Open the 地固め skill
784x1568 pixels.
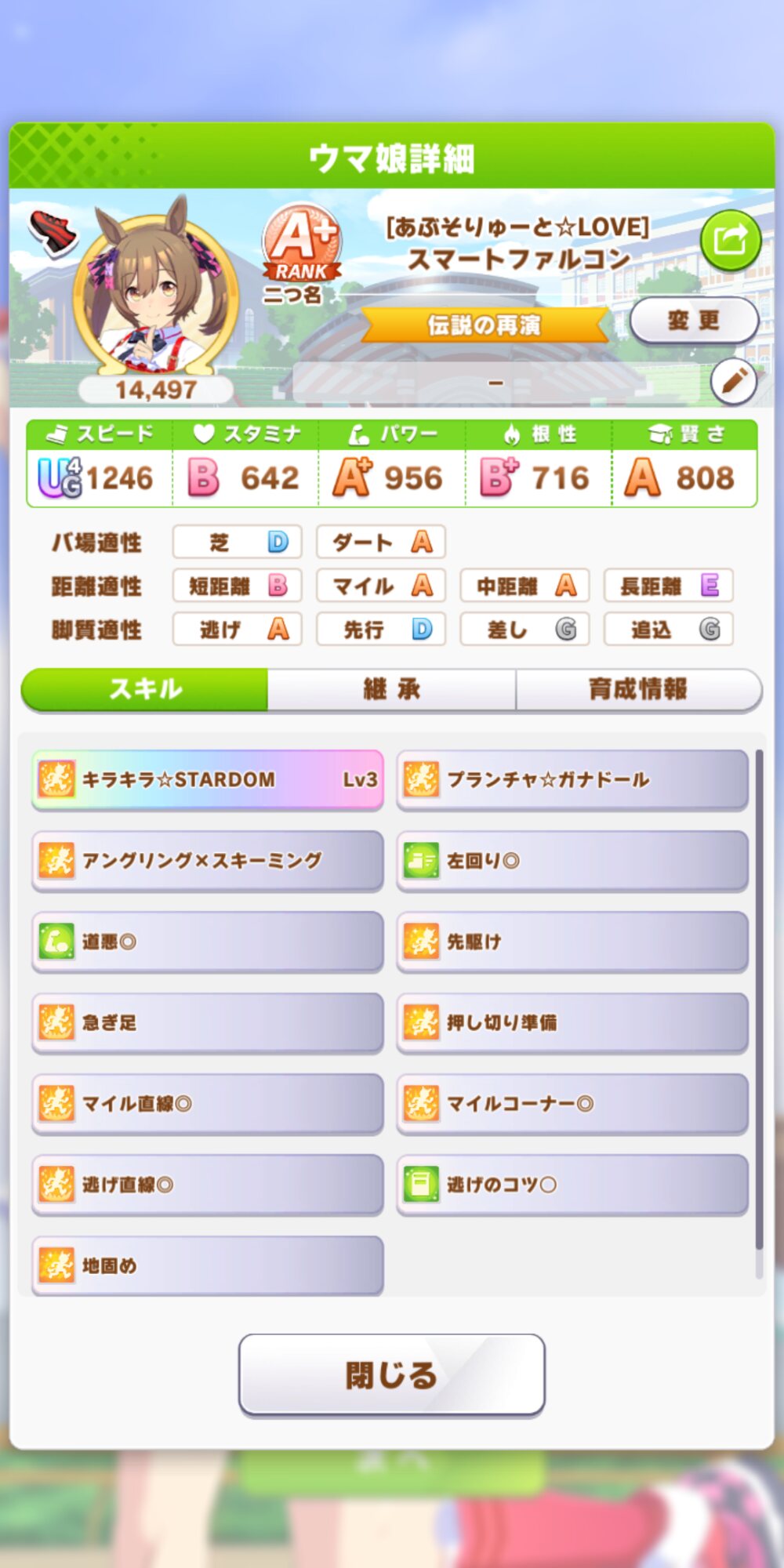208,1265
